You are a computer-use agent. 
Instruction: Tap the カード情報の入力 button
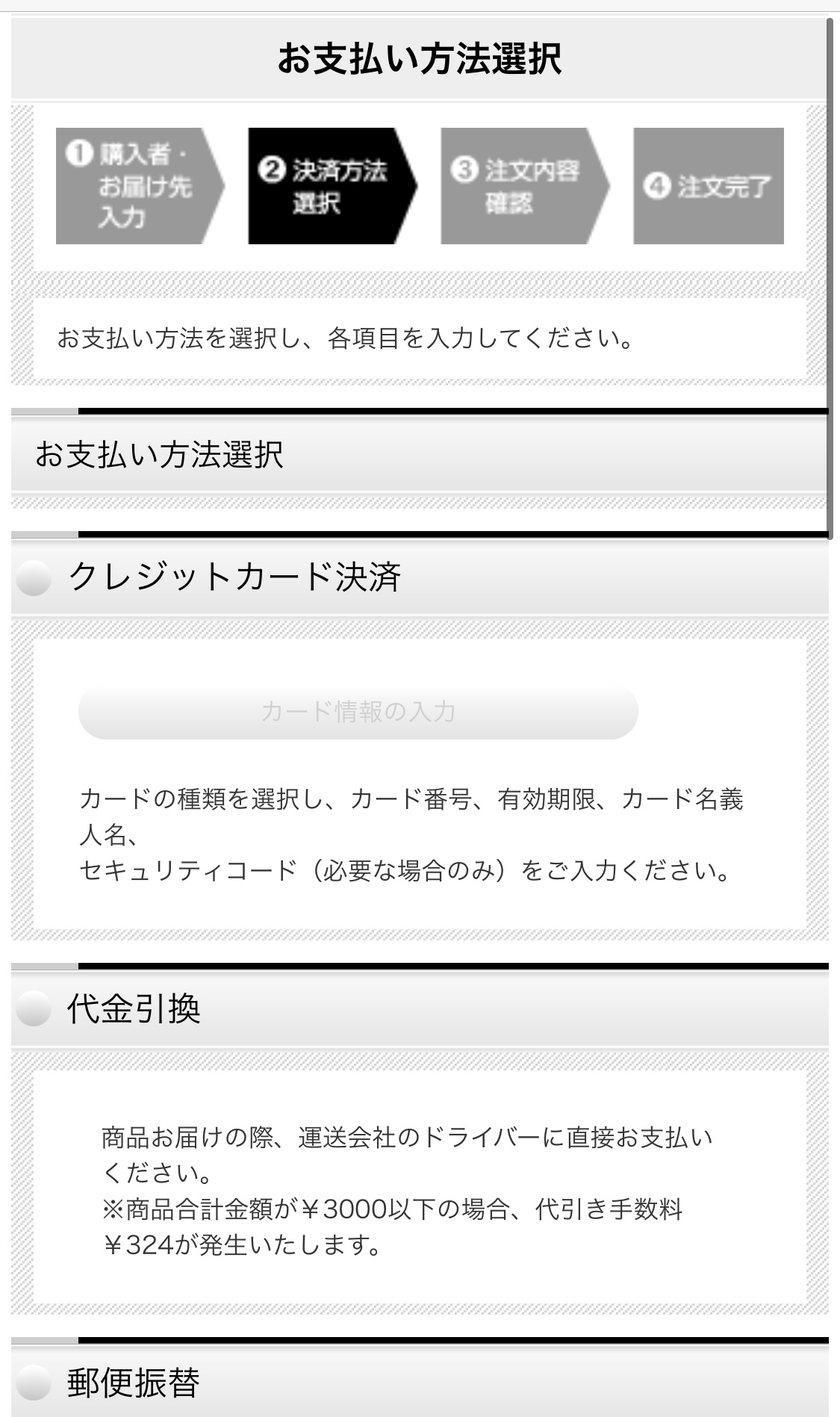(358, 711)
